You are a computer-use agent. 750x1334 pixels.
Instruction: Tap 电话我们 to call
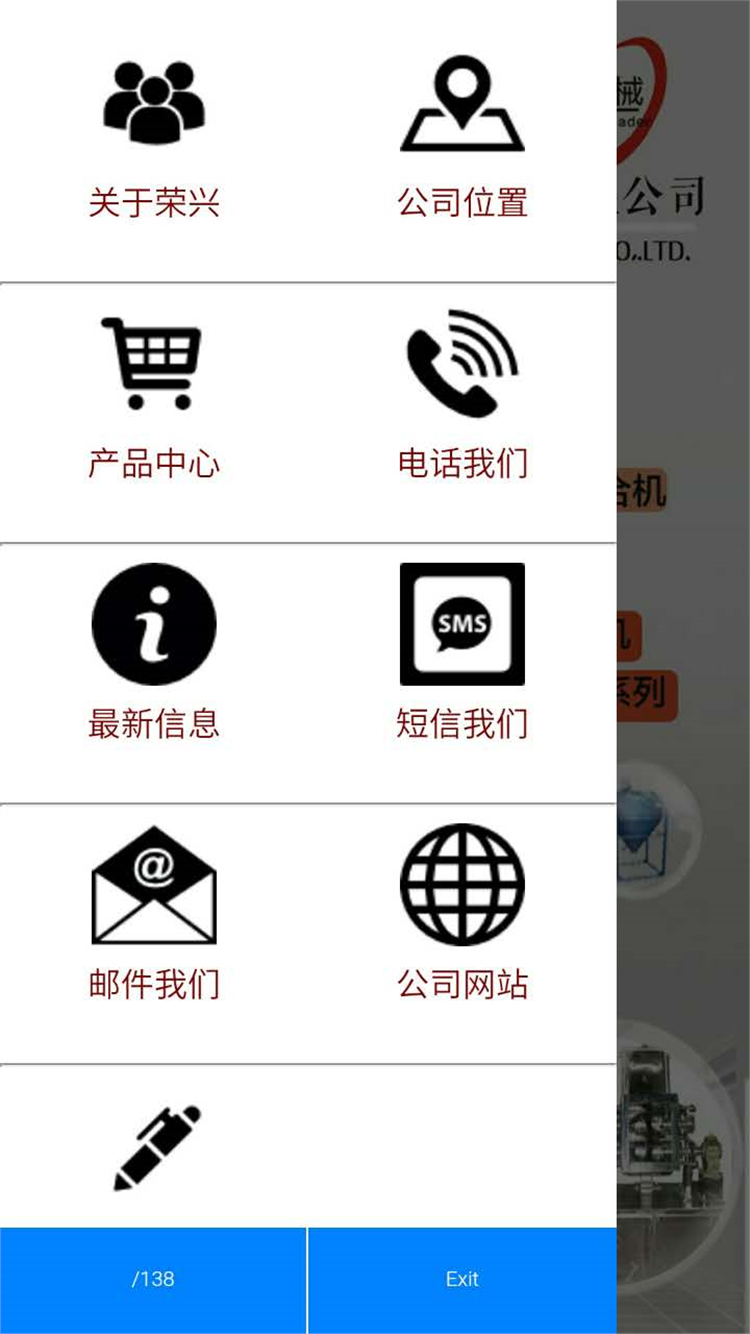click(x=462, y=400)
